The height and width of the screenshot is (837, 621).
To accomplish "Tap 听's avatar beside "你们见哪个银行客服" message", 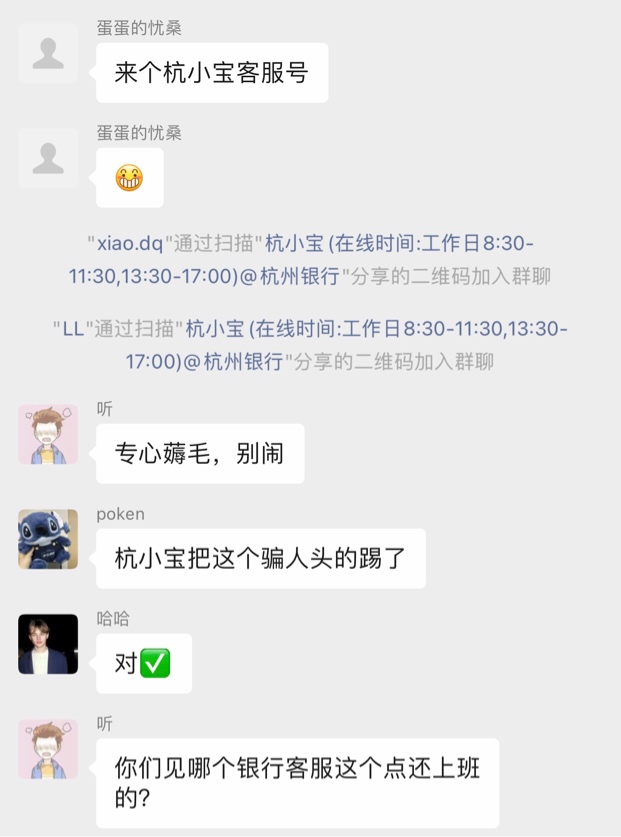I will (48, 749).
